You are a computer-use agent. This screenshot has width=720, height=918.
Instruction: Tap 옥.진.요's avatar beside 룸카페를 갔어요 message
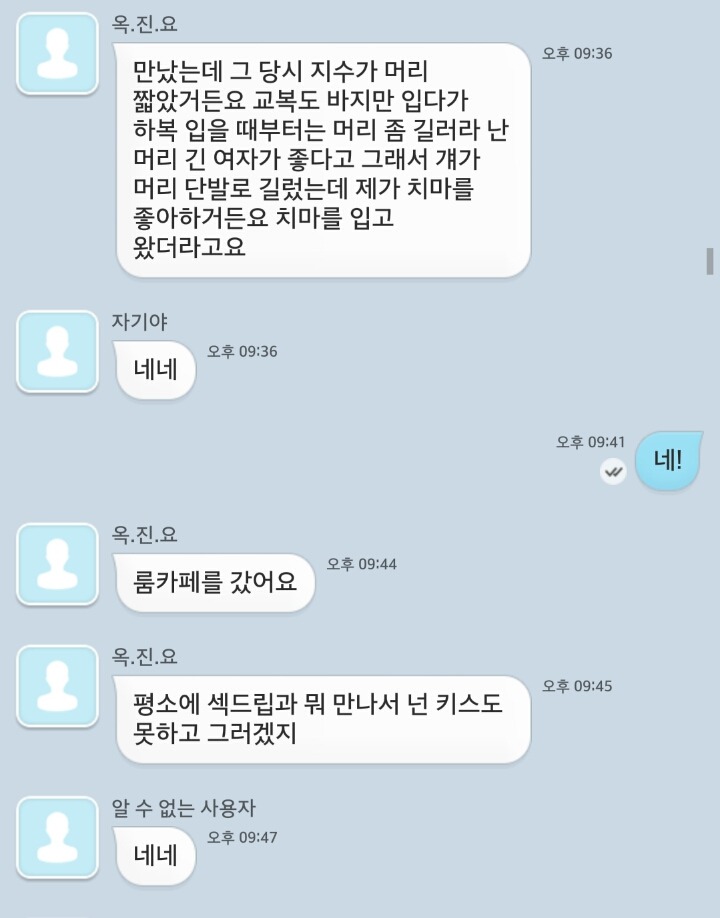[57, 564]
